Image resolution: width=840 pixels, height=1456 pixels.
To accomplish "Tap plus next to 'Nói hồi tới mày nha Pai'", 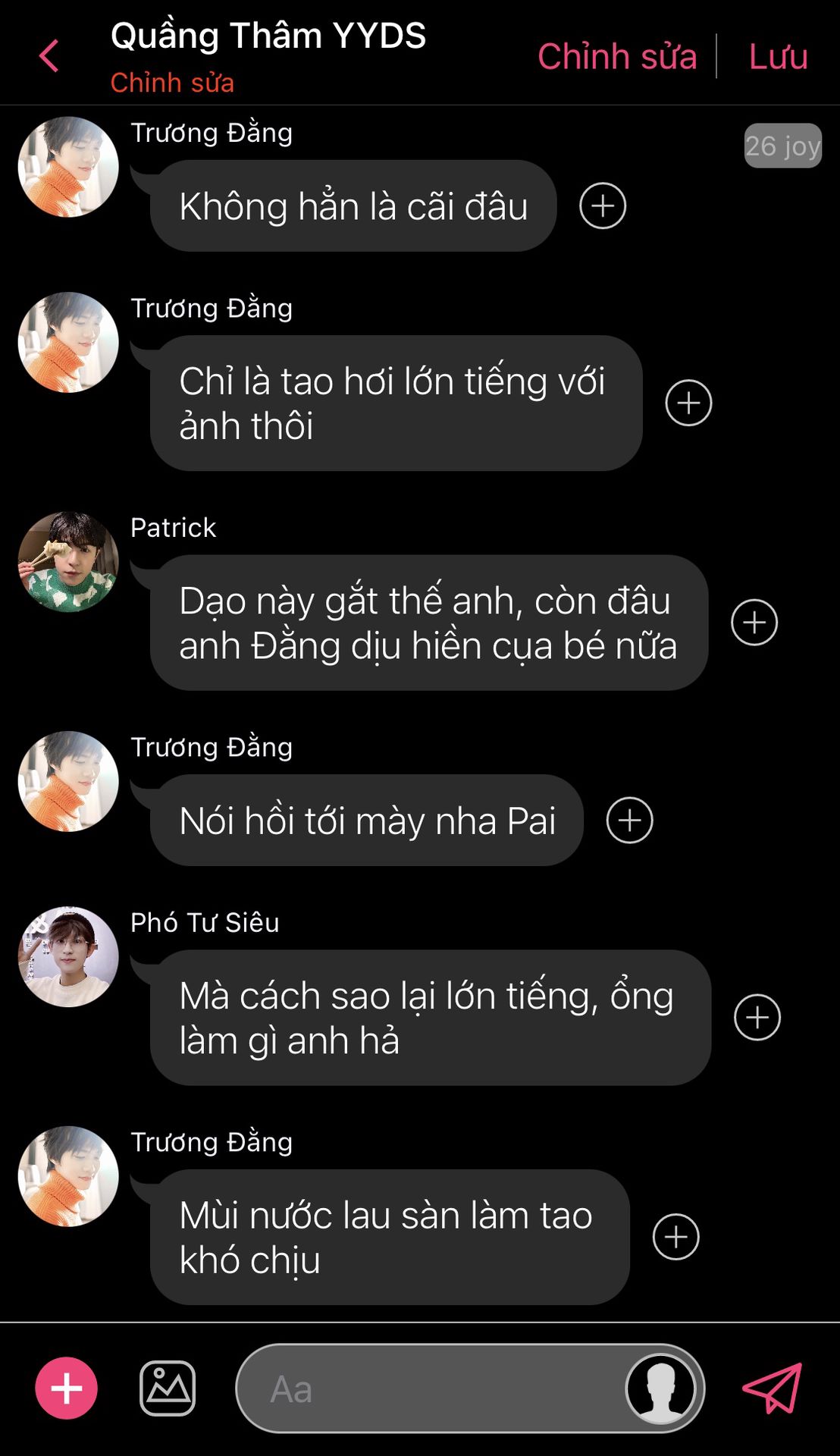I will pos(629,820).
